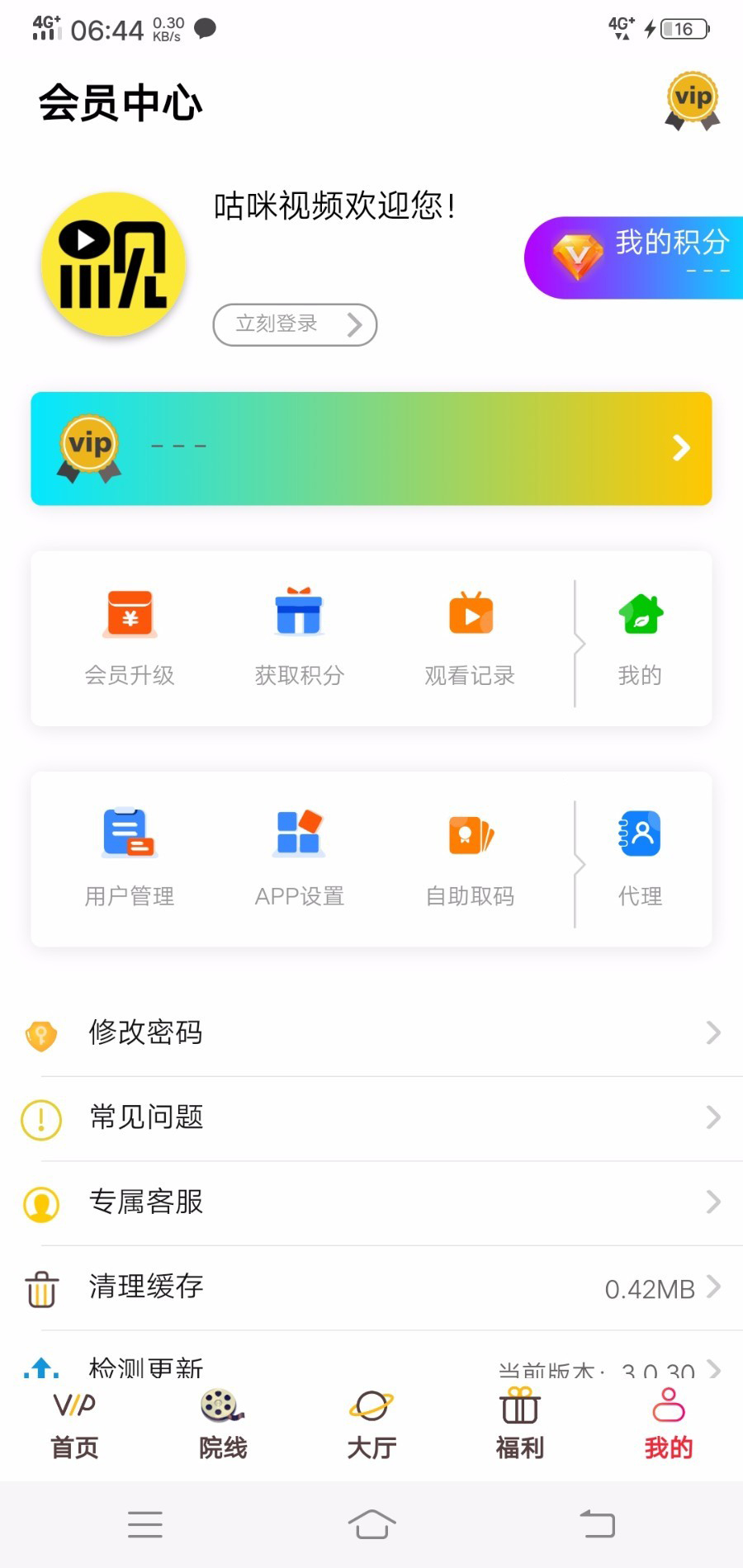The image size is (743, 1568).
Task: Switch to the 大厅 hall tab
Action: [x=371, y=1425]
